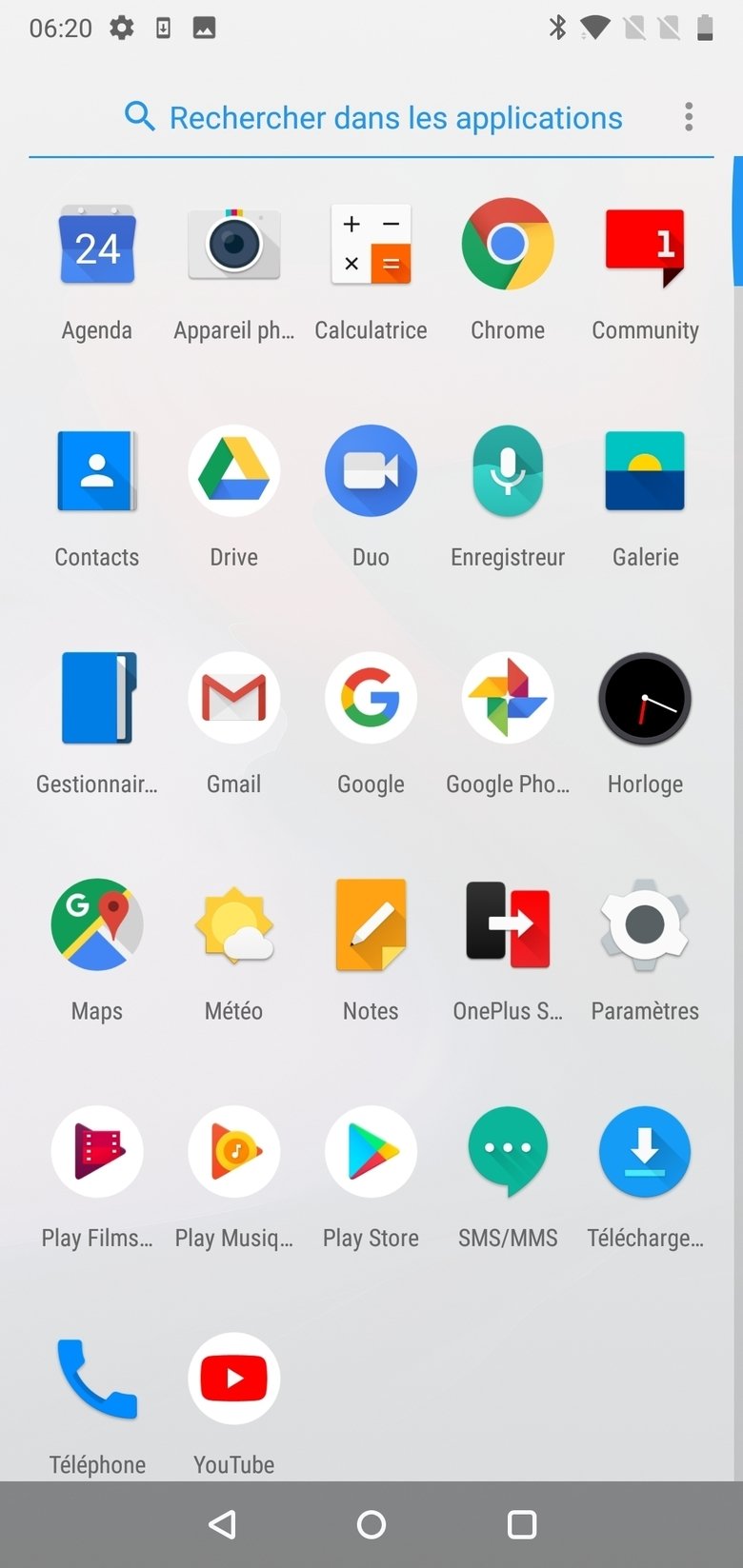
Task: Tap the home button in navigation bar
Action: coord(371,1524)
